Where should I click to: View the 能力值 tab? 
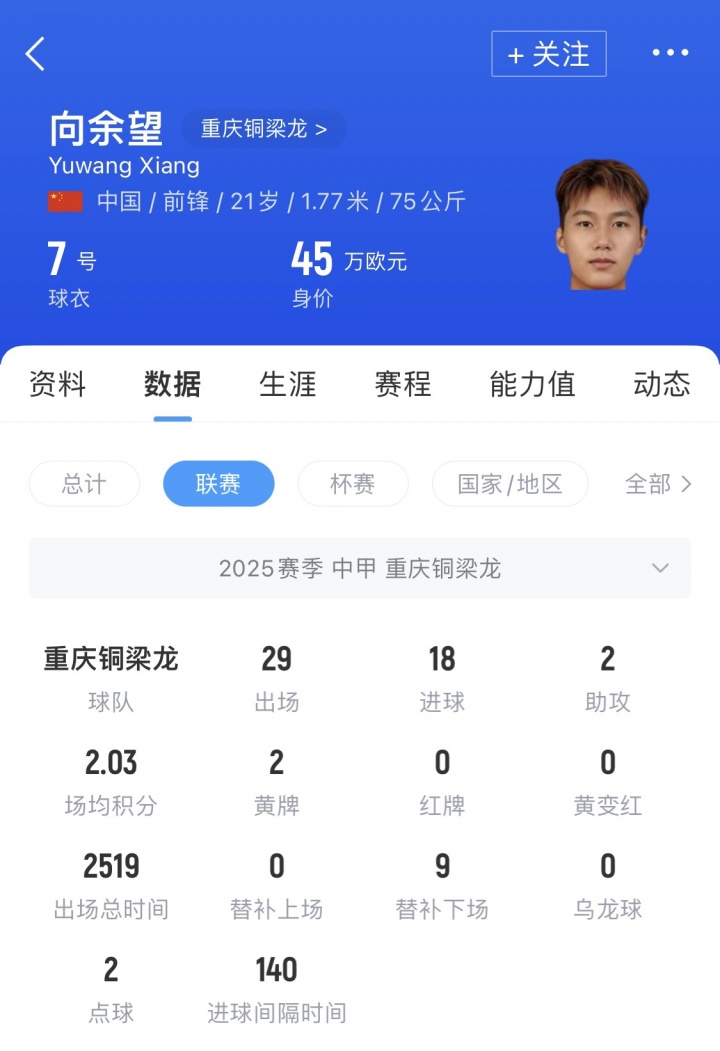coord(531,385)
